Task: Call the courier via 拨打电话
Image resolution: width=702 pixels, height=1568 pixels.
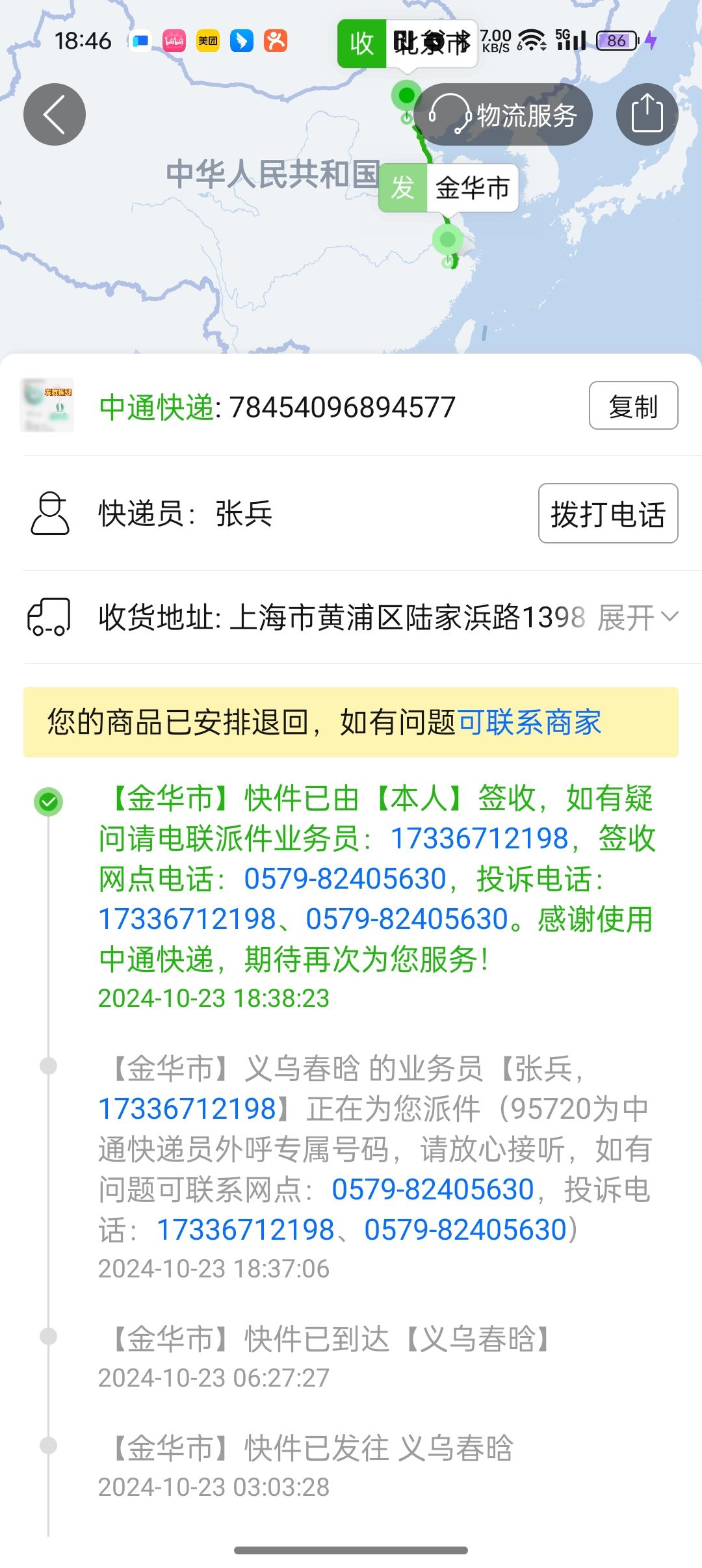Action: click(608, 514)
